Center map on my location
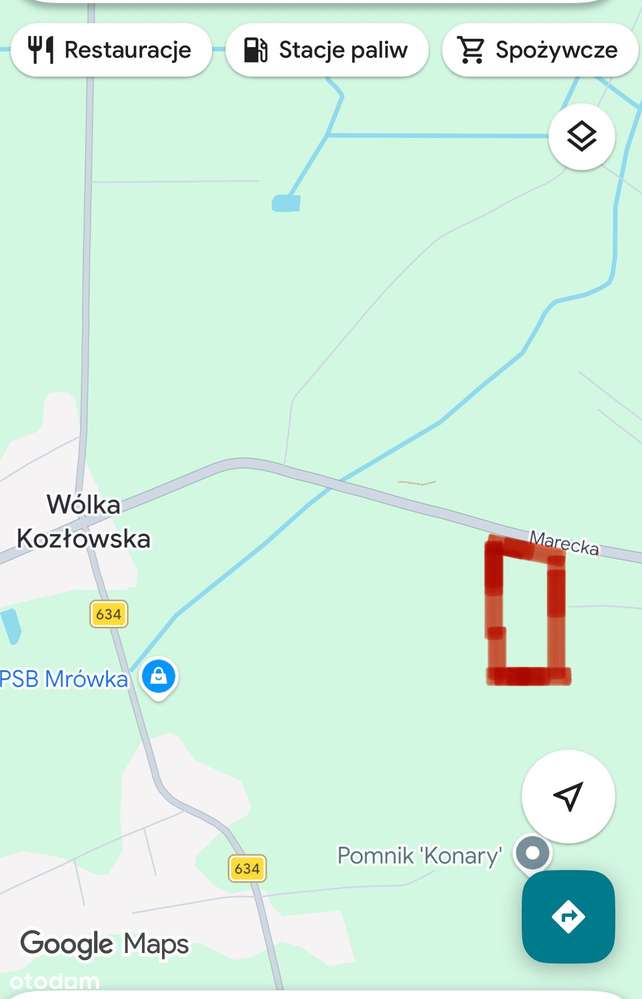 tap(568, 796)
